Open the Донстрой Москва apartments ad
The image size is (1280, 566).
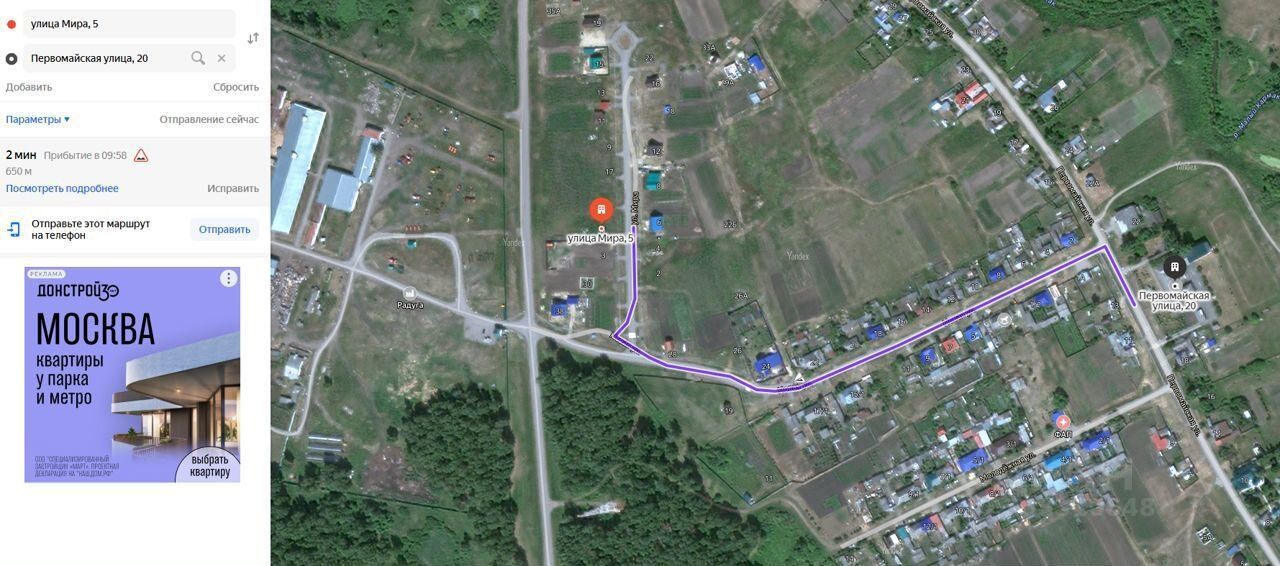pyautogui.click(x=132, y=375)
